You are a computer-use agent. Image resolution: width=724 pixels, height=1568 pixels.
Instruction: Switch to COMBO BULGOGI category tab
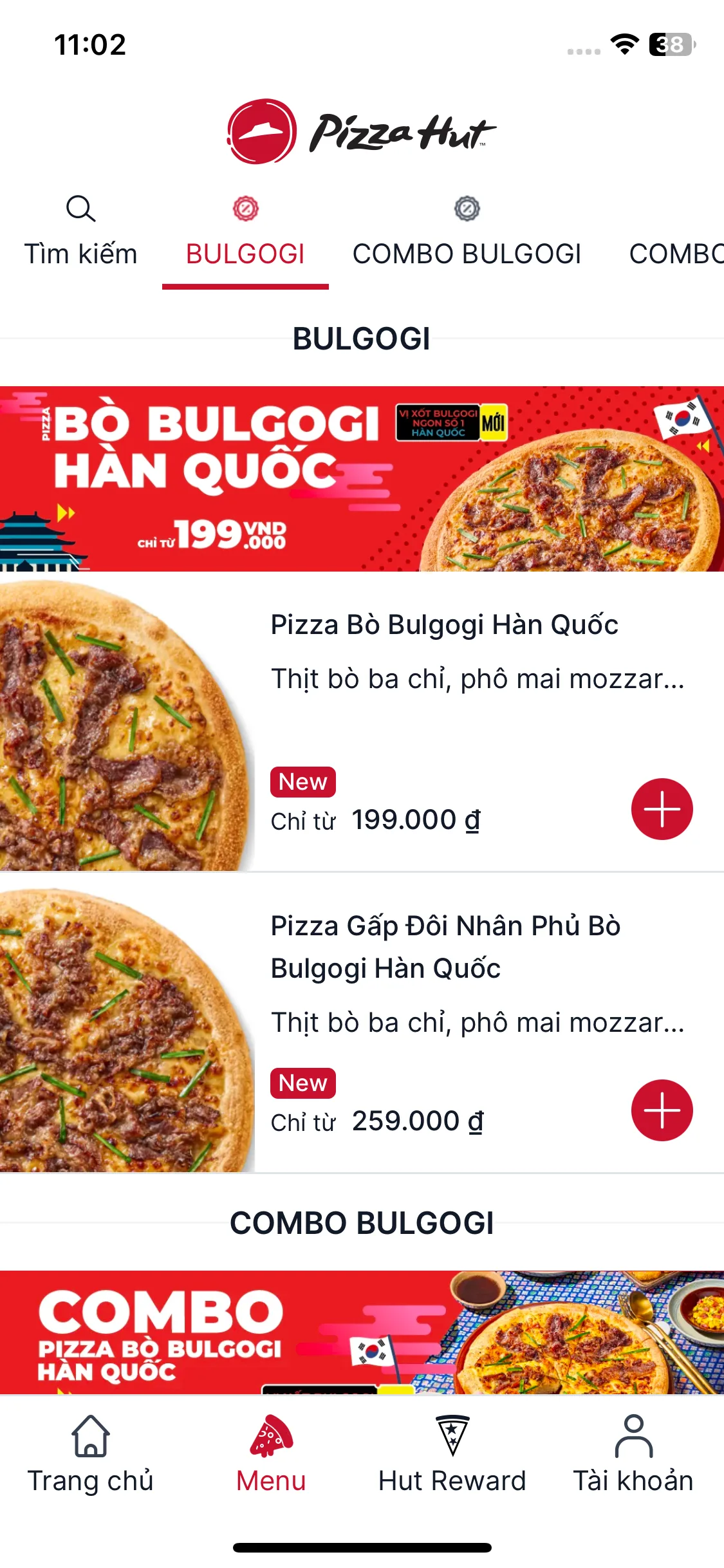click(x=467, y=237)
